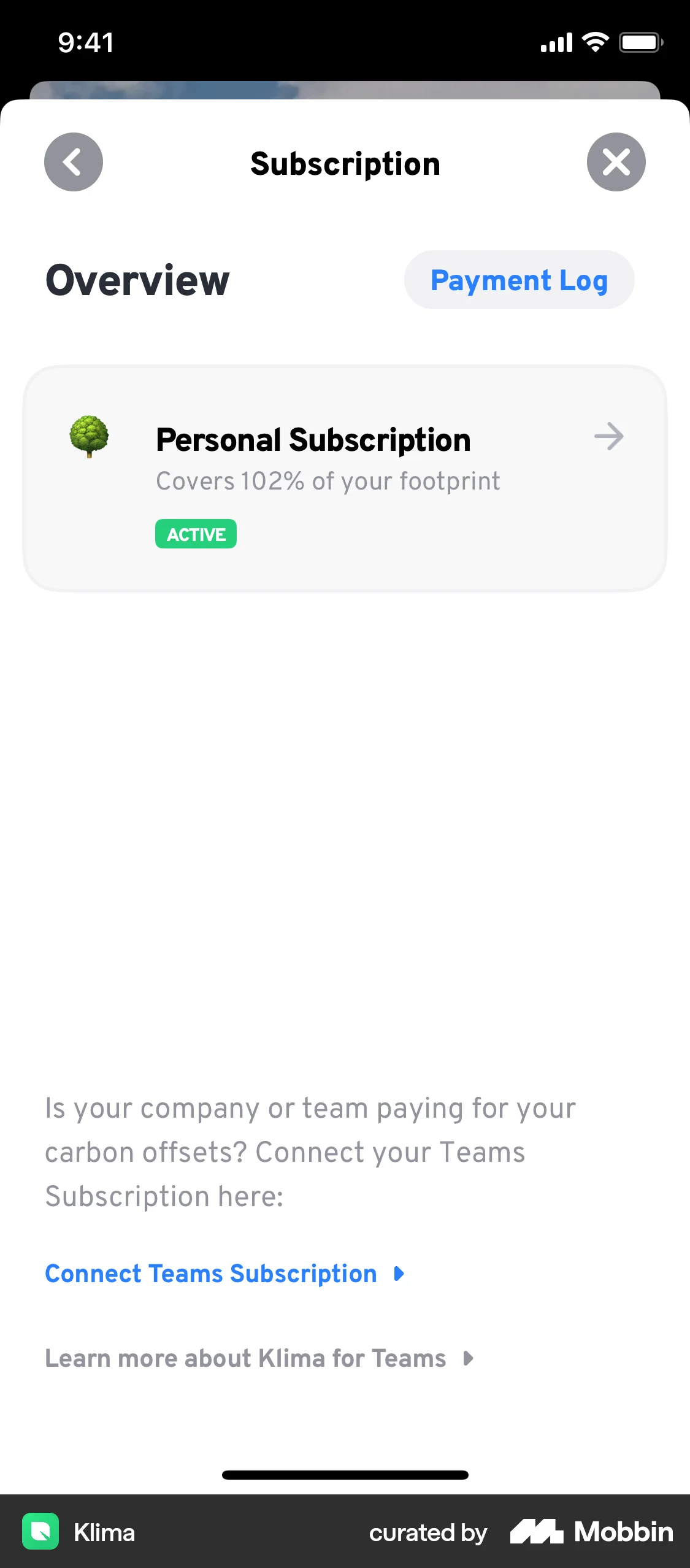Tap the back arrow icon
This screenshot has width=690, height=1568.
tap(73, 161)
